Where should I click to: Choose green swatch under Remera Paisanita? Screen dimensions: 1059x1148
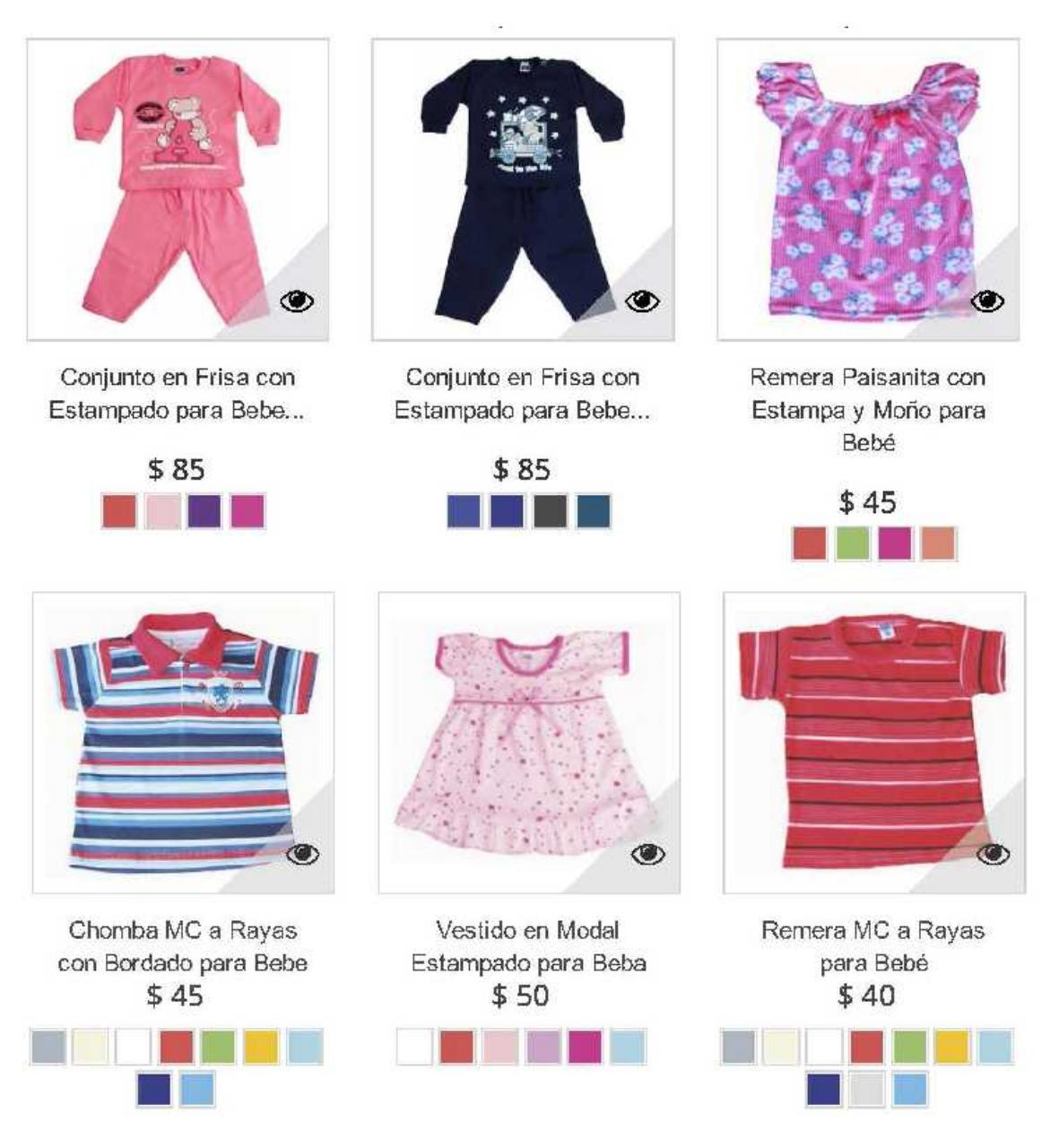coord(853,544)
